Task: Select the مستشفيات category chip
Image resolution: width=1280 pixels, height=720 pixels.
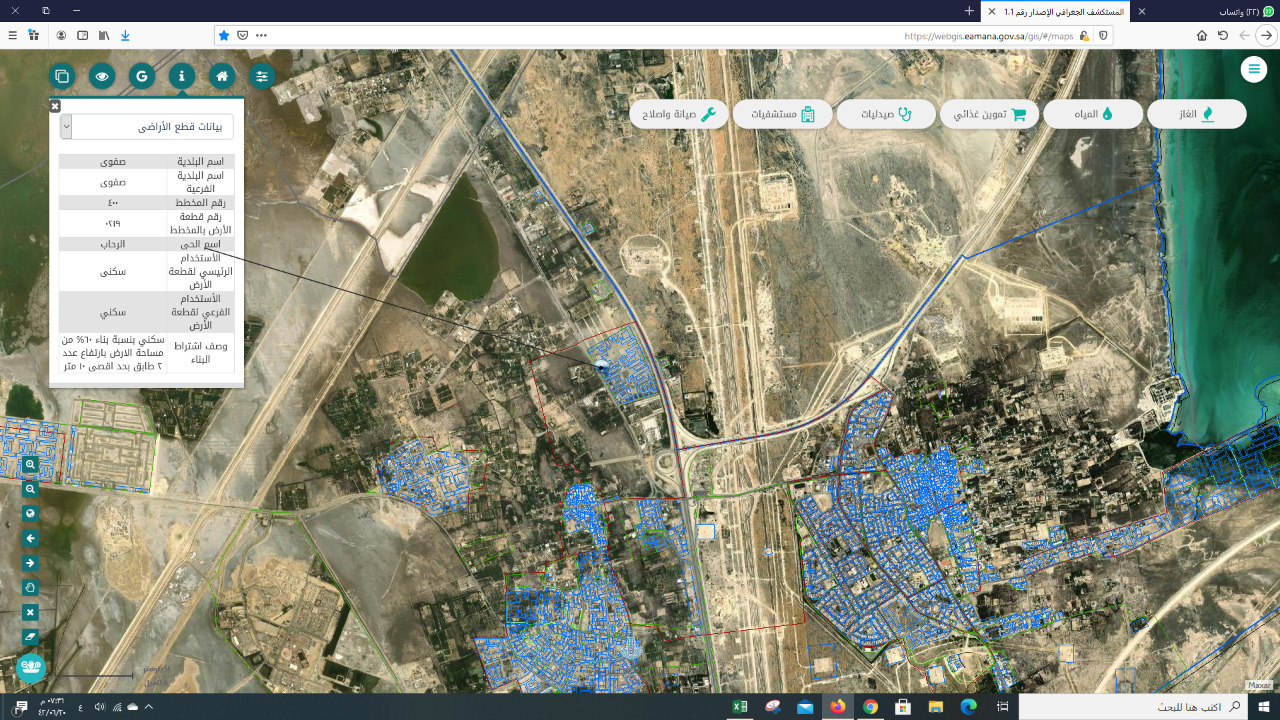Action: click(782, 114)
